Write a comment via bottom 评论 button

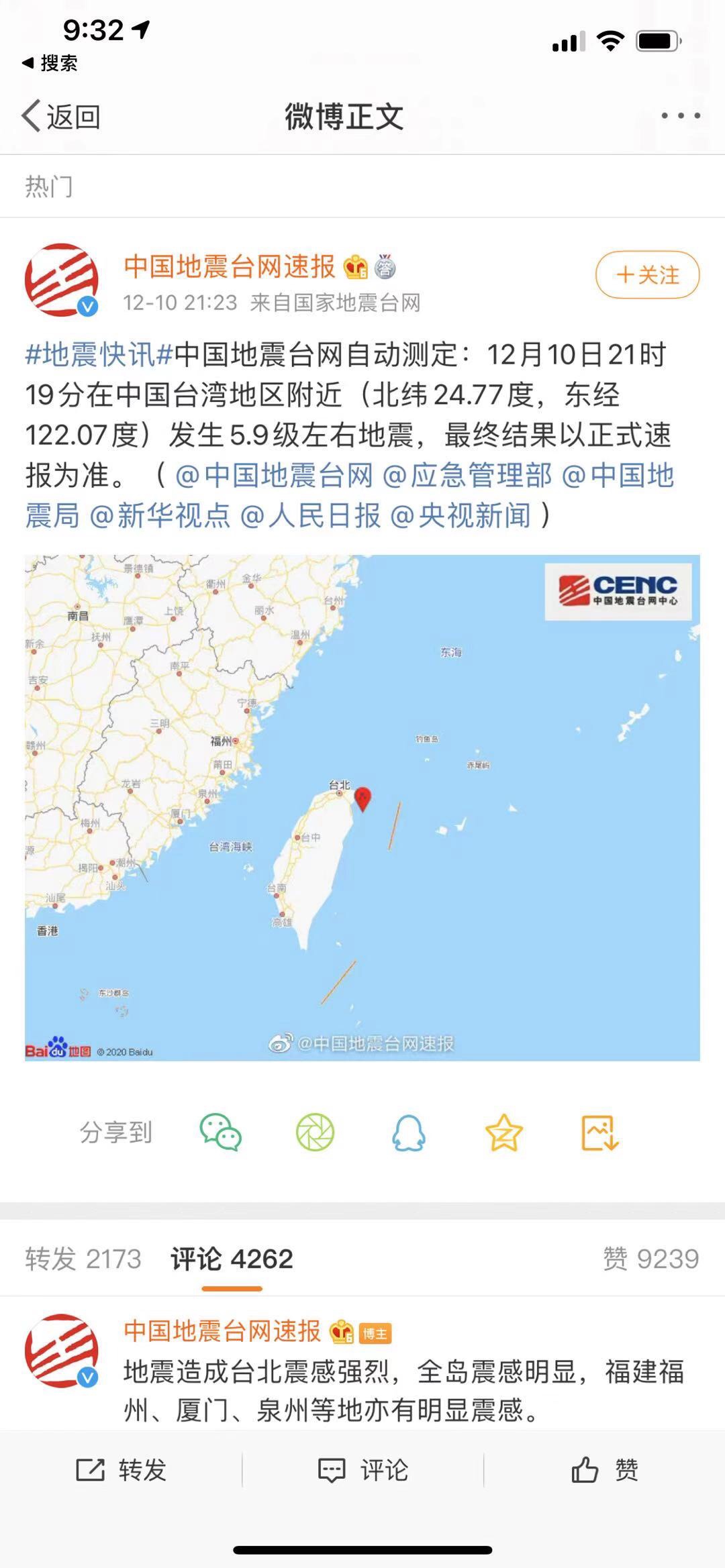[362, 1470]
